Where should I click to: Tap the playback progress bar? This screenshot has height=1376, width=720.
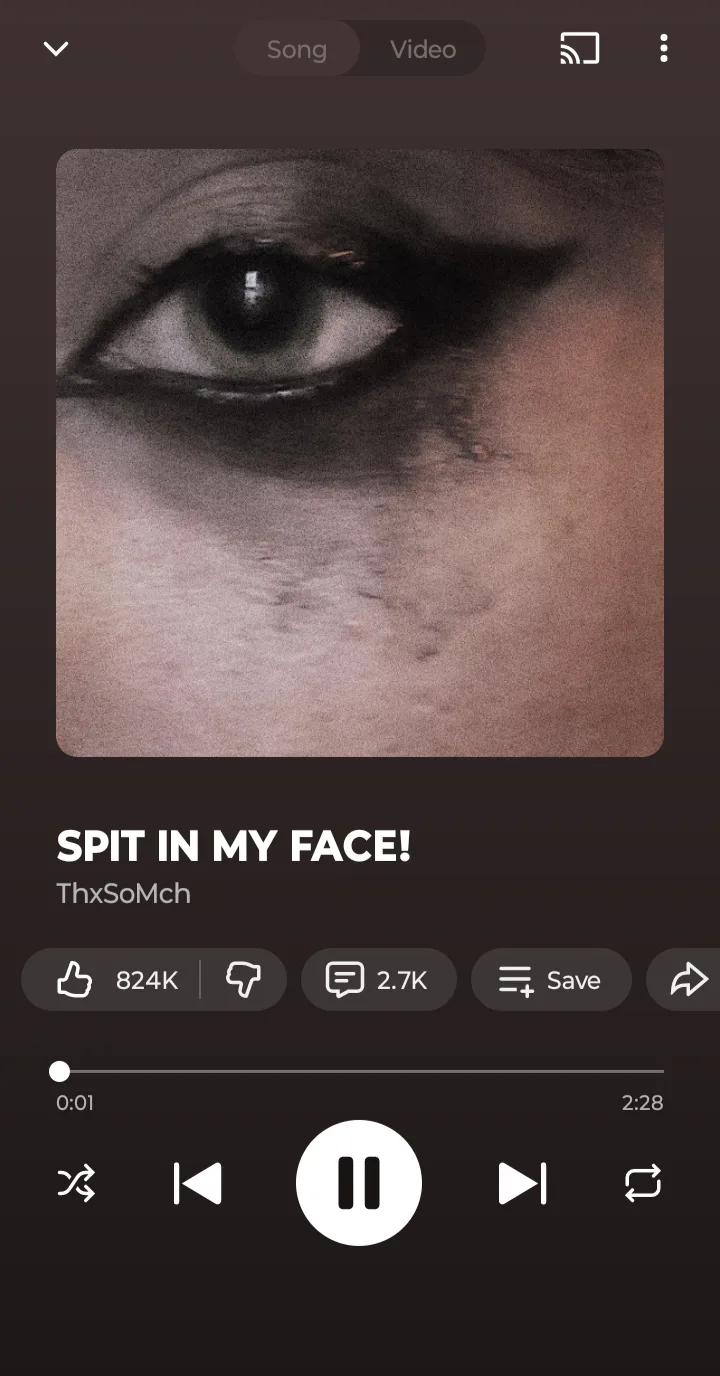coord(360,1071)
